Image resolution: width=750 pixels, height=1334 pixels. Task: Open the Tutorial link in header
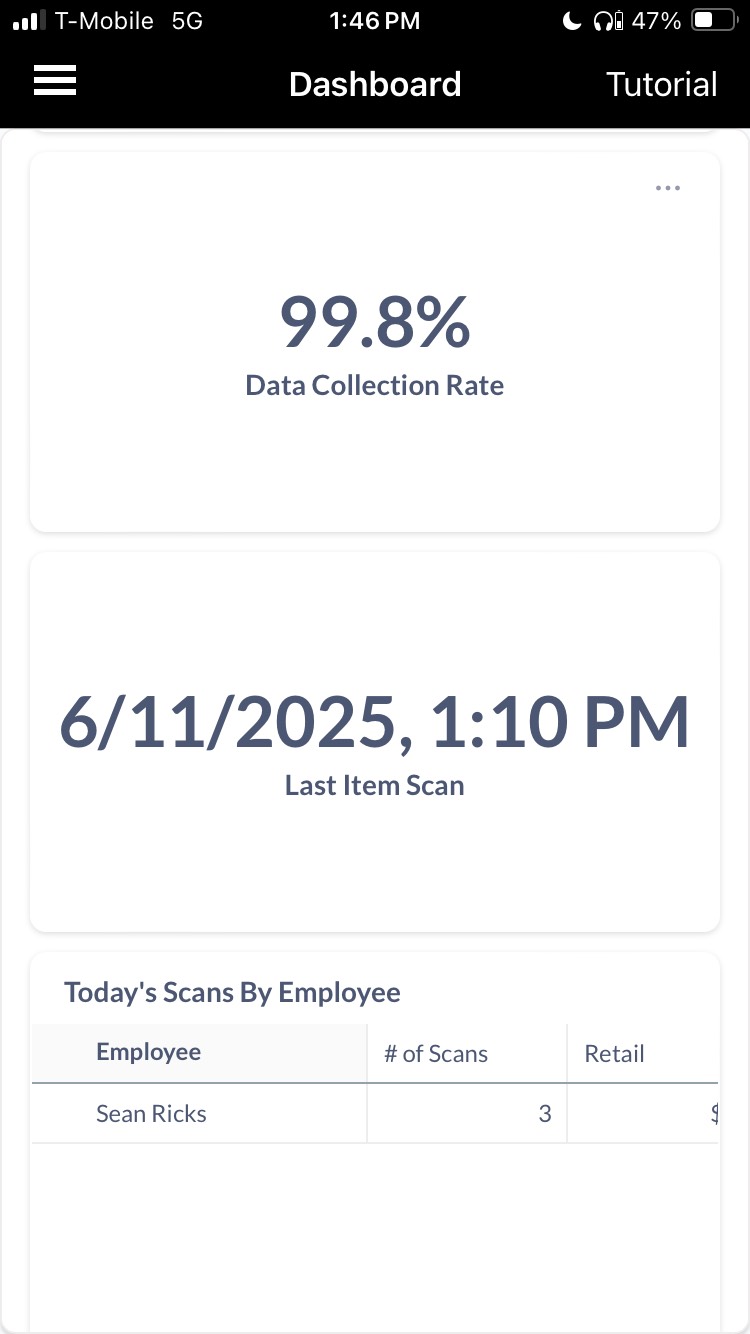coord(661,84)
